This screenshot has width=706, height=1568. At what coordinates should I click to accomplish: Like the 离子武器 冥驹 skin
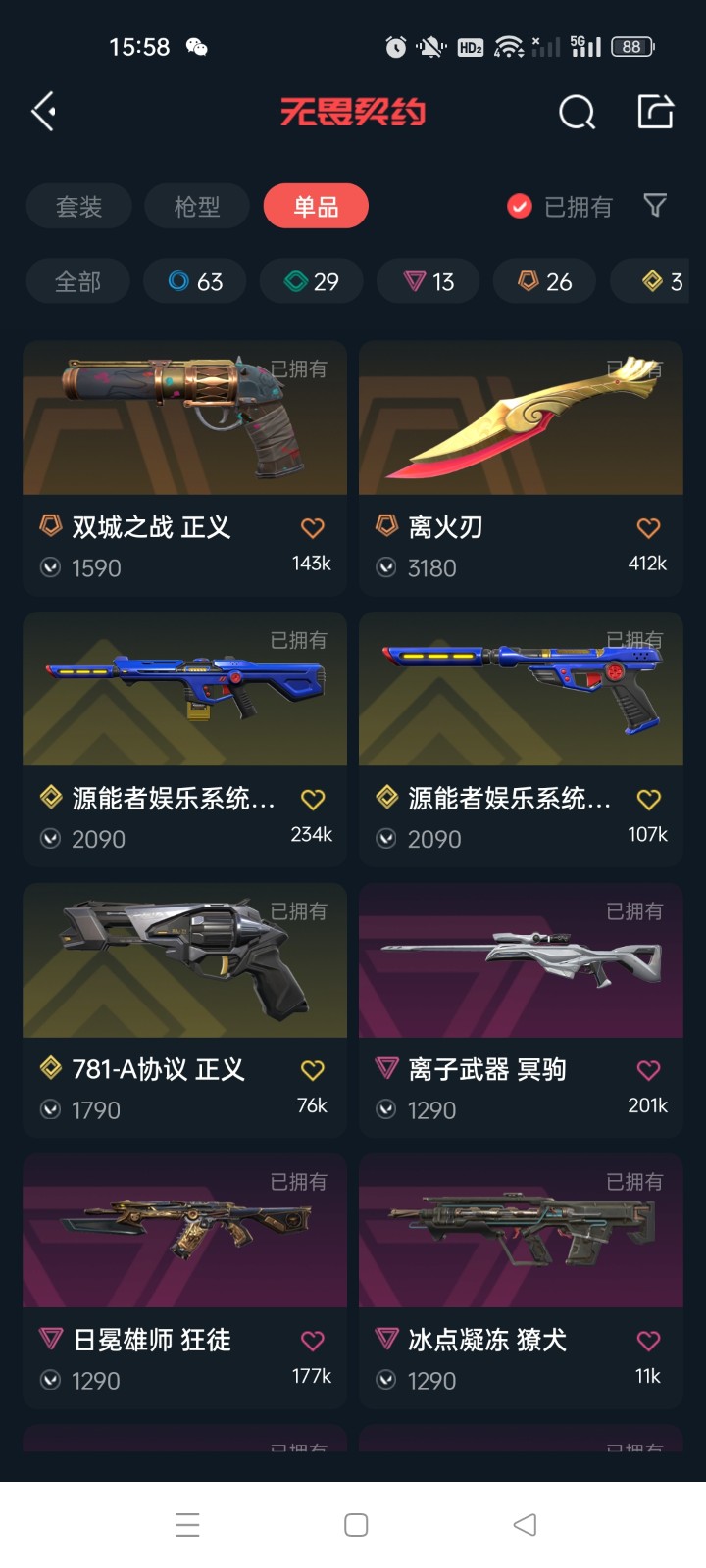[x=648, y=1070]
